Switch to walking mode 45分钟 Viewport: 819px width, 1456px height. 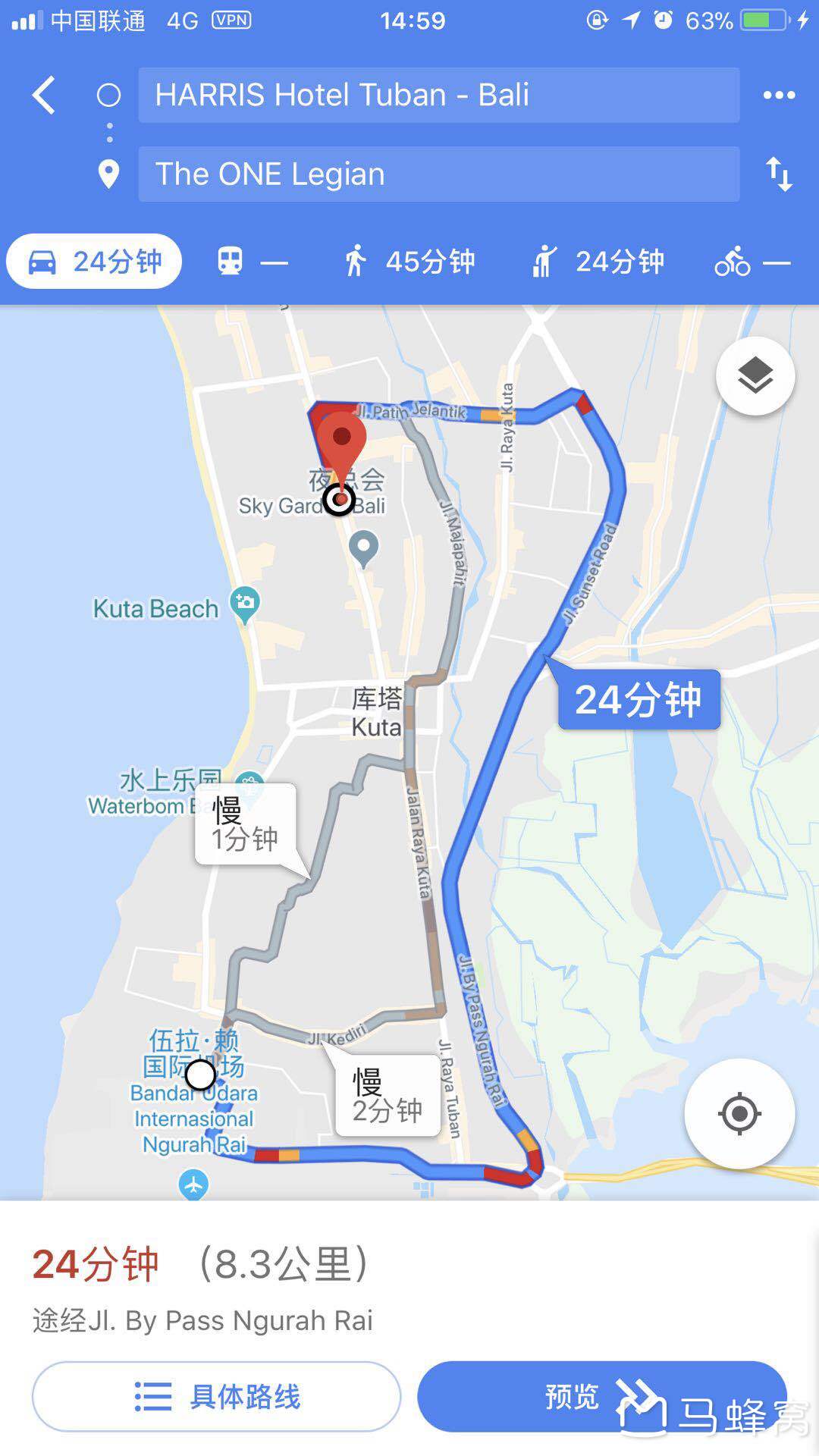pyautogui.click(x=409, y=262)
